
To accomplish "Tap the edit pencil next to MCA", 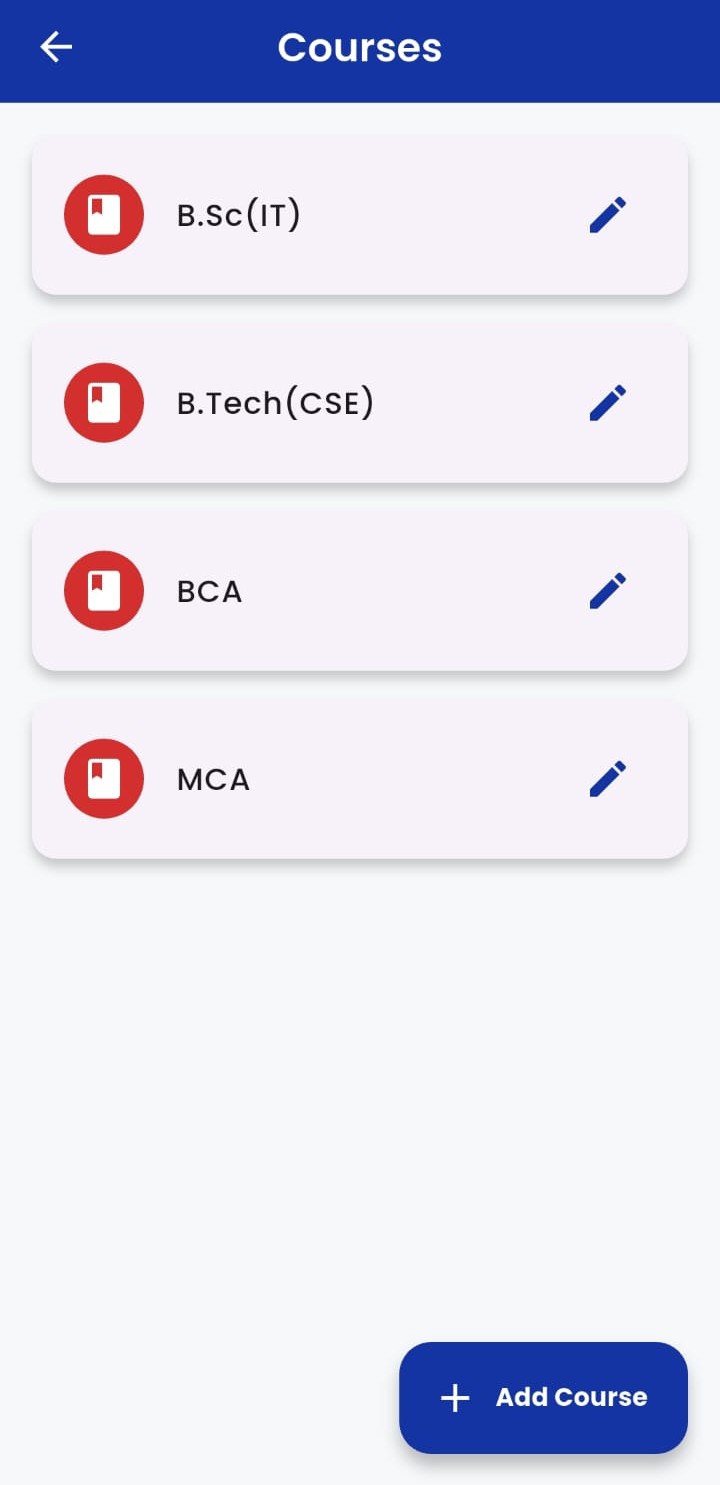I will tap(607, 779).
